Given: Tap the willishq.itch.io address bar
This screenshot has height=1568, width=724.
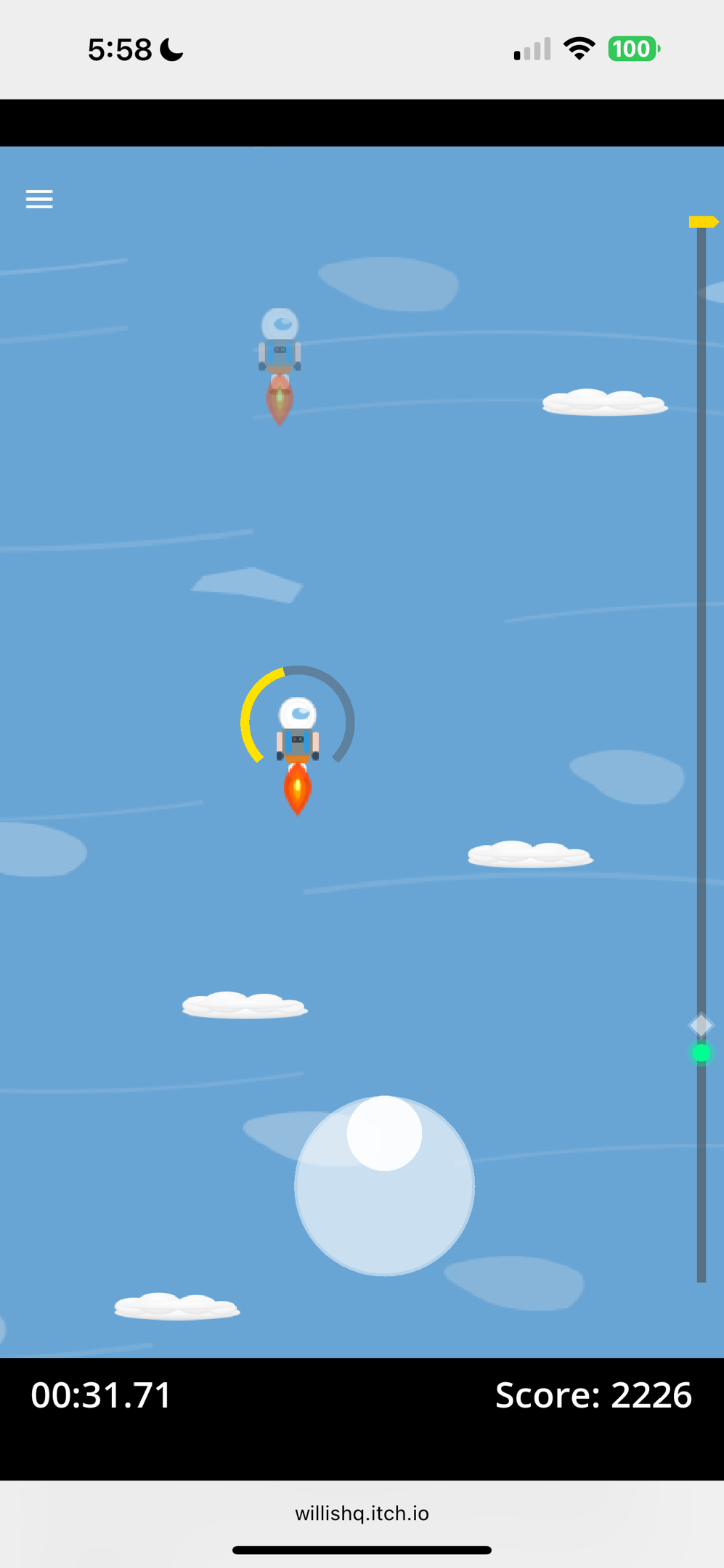Looking at the screenshot, I should pyautogui.click(x=362, y=1514).
